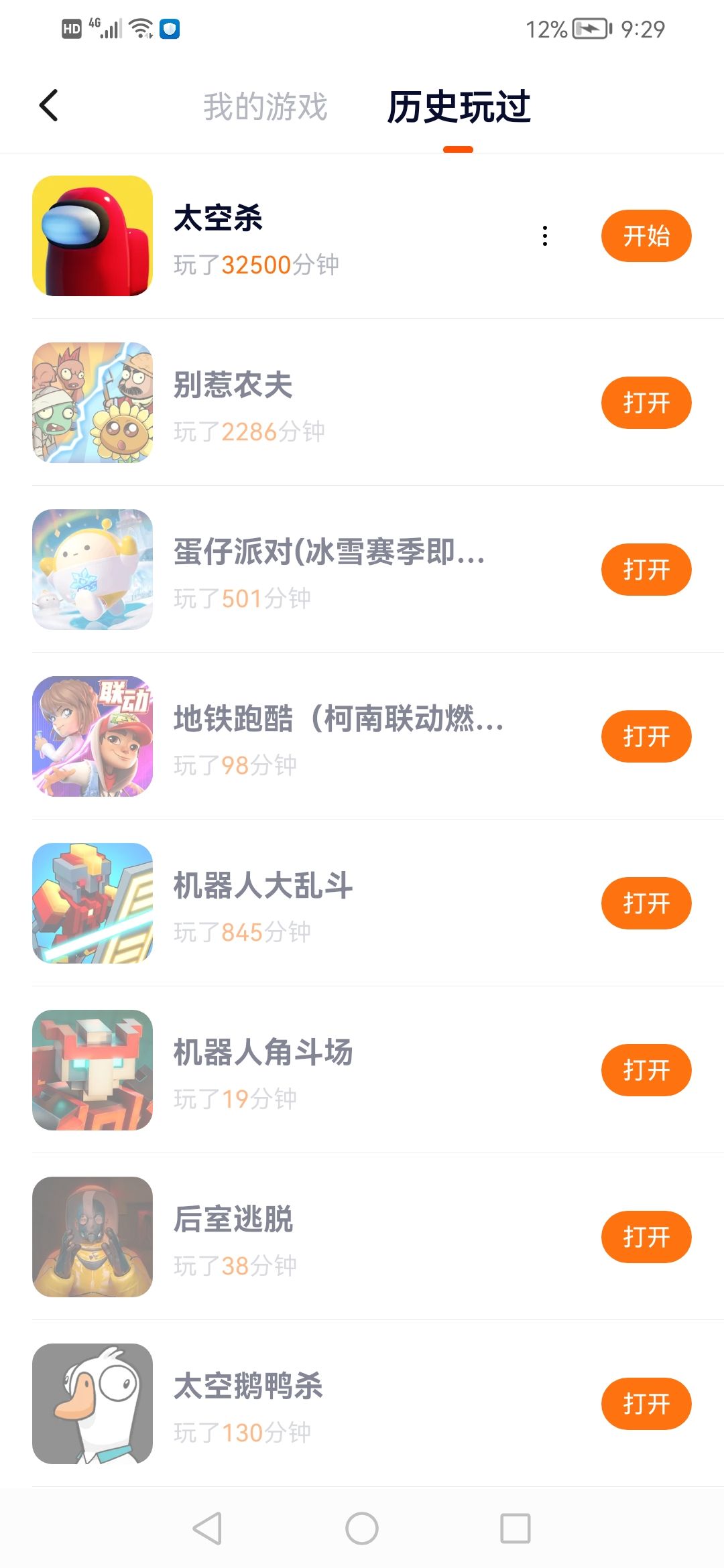724x1568 pixels.
Task: Tap 打开 beside 机器人角斗场
Action: pyautogui.click(x=646, y=1070)
